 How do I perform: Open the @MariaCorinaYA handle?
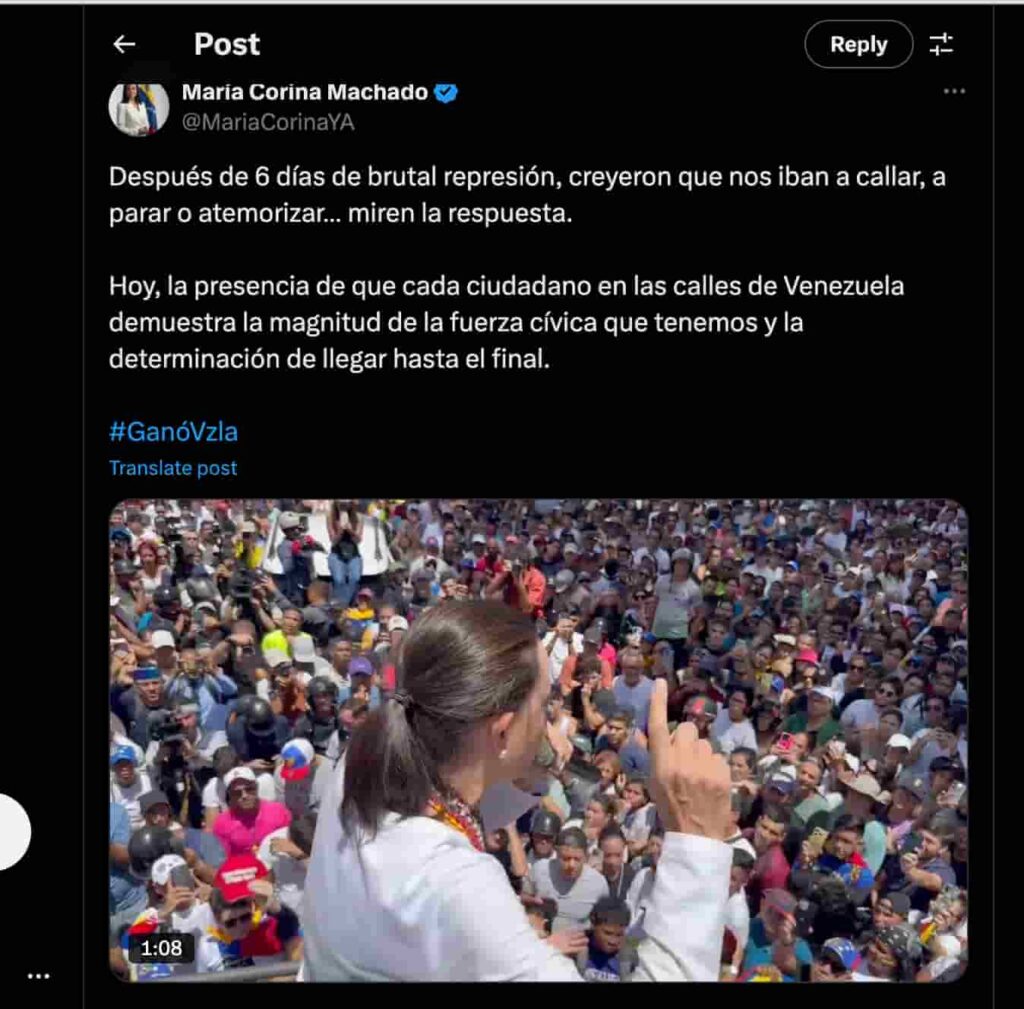268,122
